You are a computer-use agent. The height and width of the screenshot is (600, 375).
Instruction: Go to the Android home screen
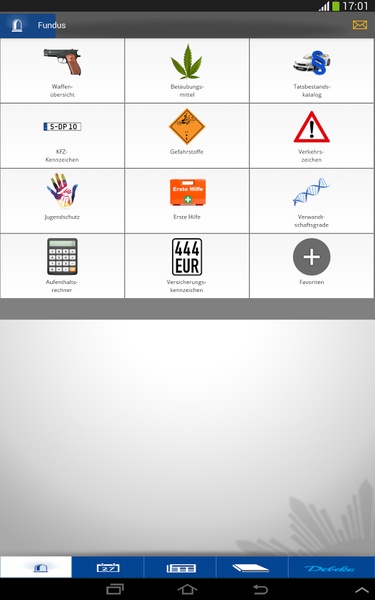point(188,589)
